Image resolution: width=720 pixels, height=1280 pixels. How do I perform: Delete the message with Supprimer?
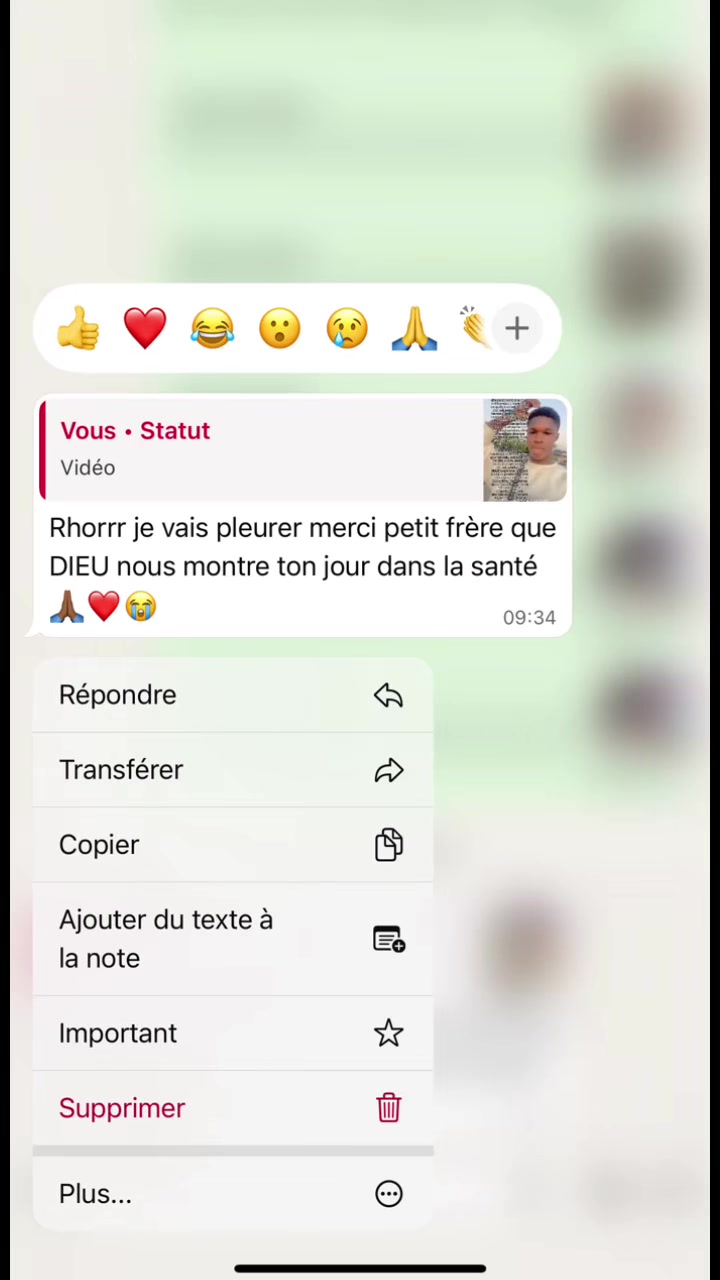pos(233,1108)
